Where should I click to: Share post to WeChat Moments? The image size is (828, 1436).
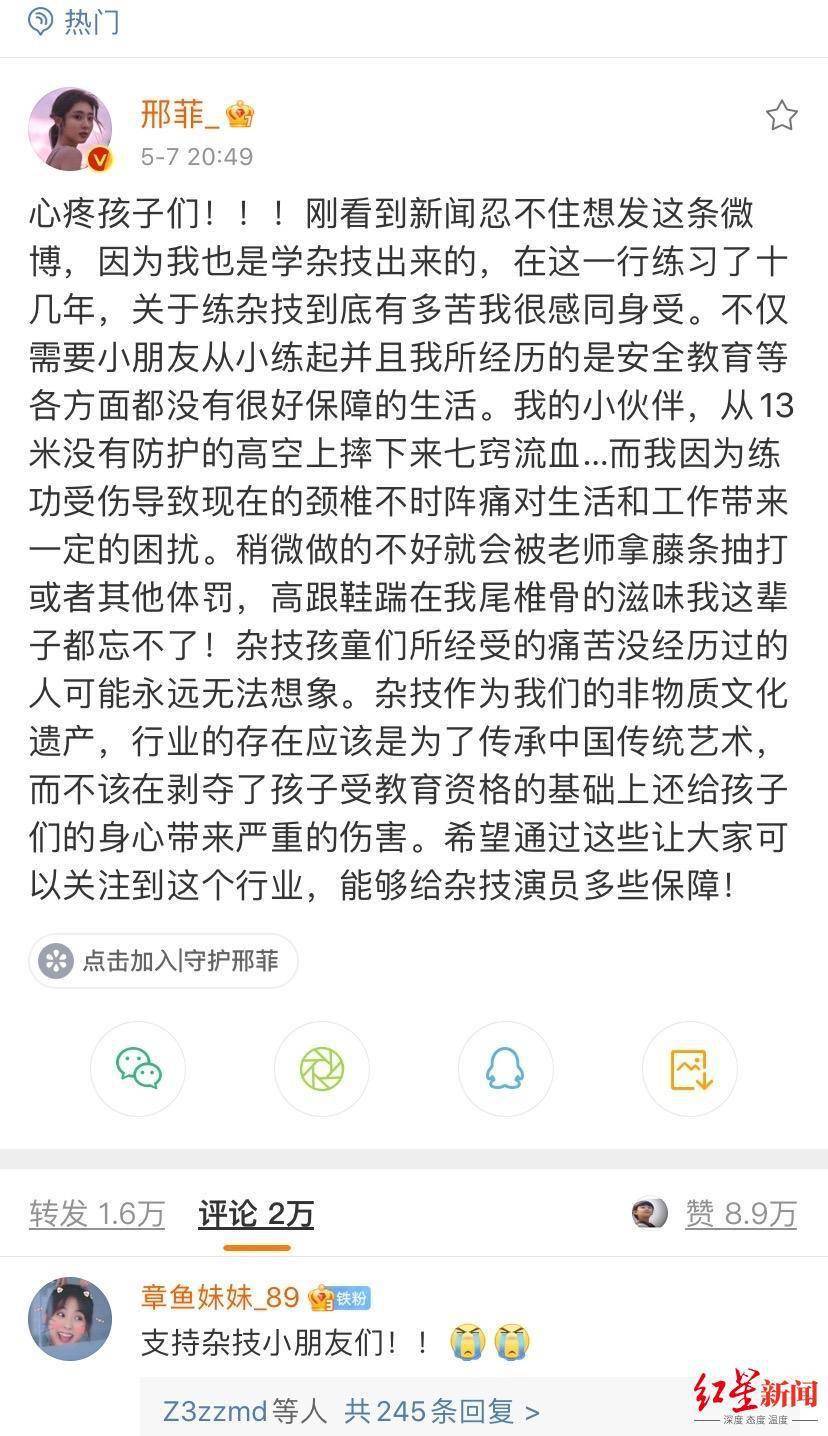[x=322, y=1068]
